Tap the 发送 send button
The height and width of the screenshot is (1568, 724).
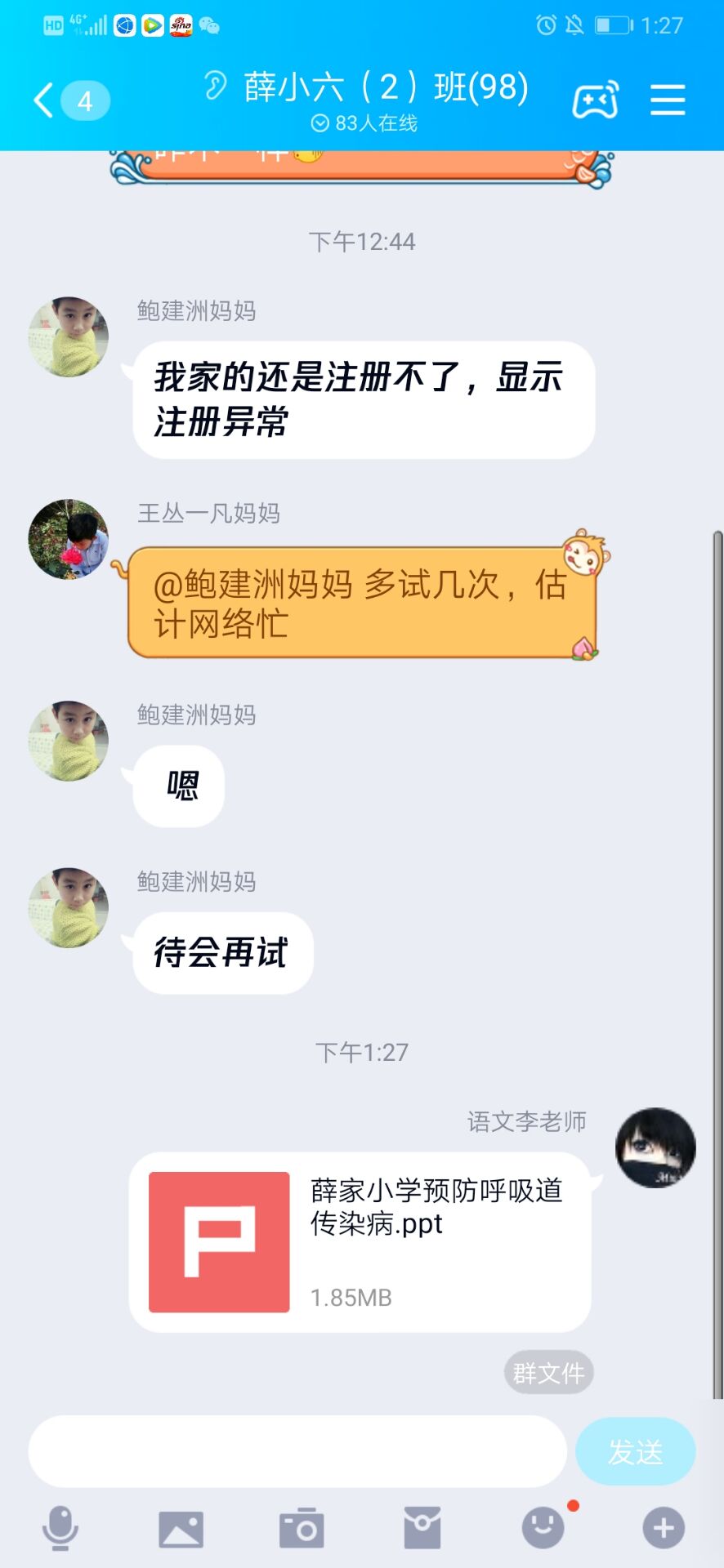click(x=635, y=1451)
